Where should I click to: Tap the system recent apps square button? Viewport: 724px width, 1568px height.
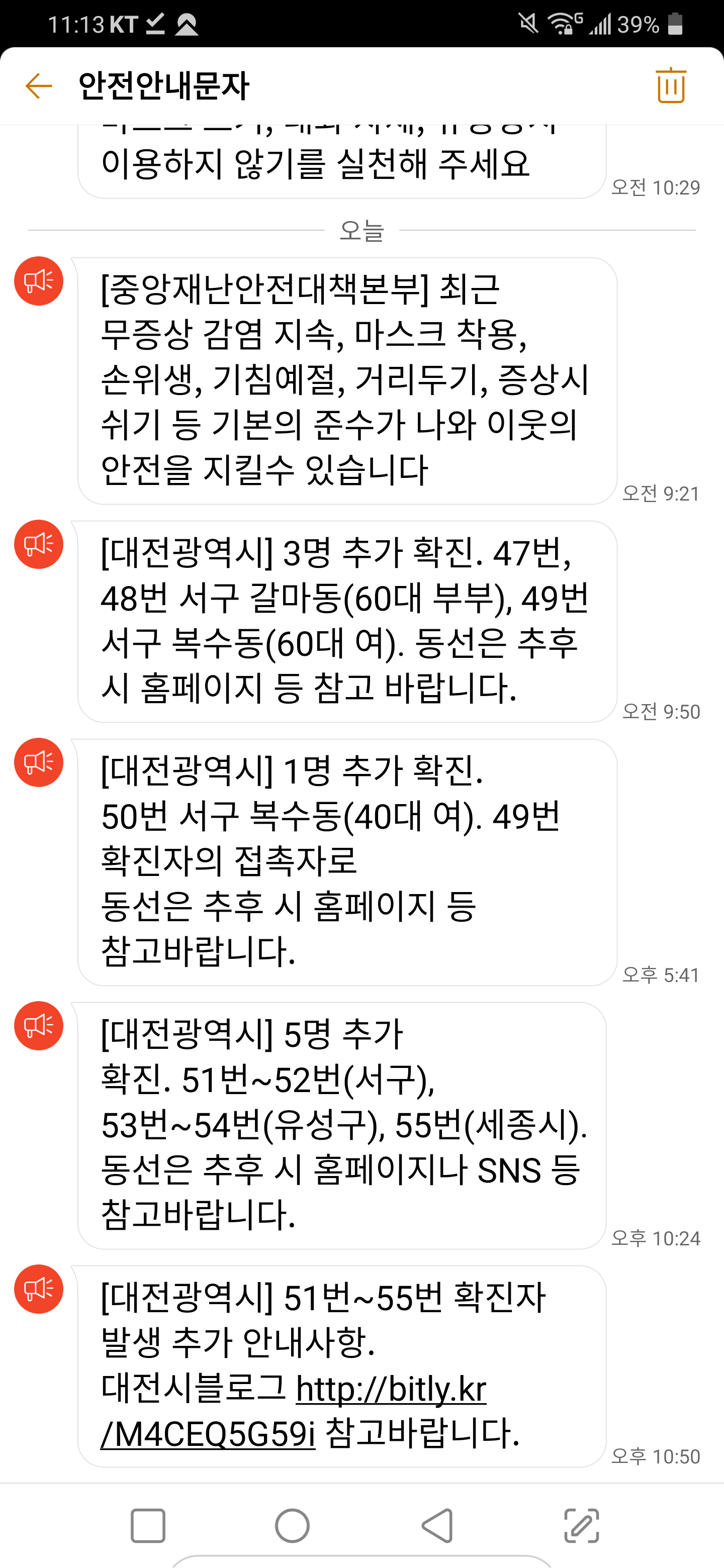click(148, 1525)
